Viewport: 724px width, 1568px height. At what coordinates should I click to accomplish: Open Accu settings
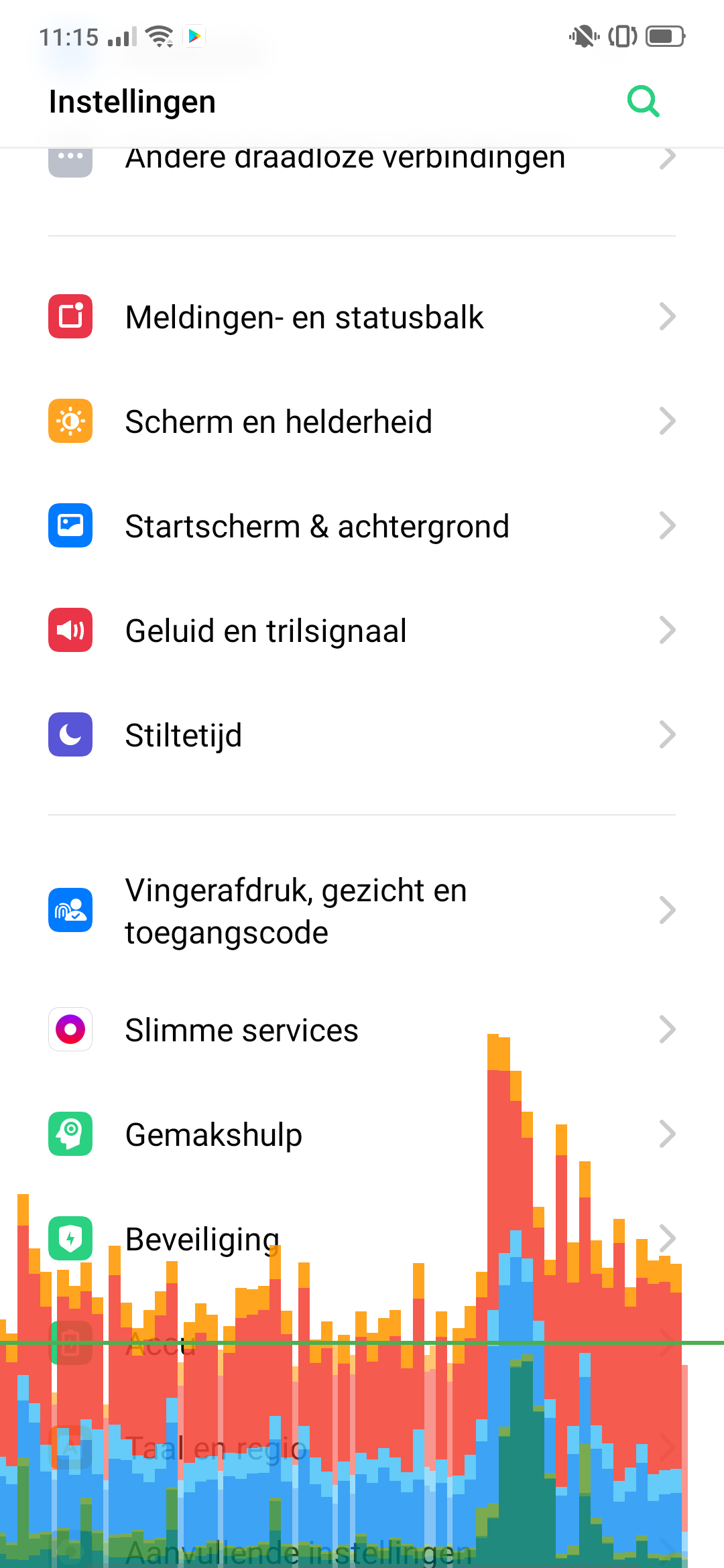click(x=161, y=1344)
